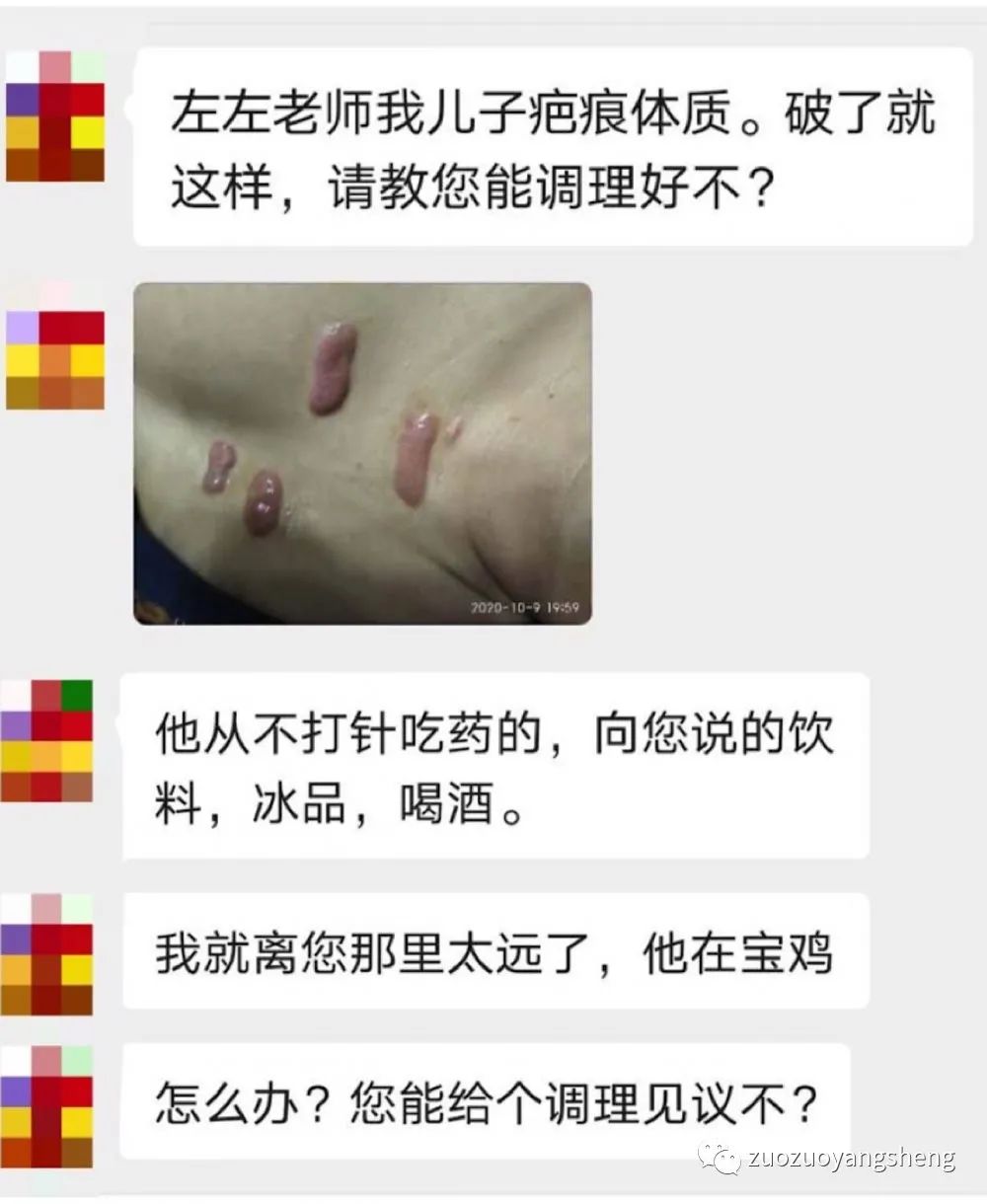Open the scar skin photo to view full size
The image size is (987, 1204).
[x=365, y=454]
